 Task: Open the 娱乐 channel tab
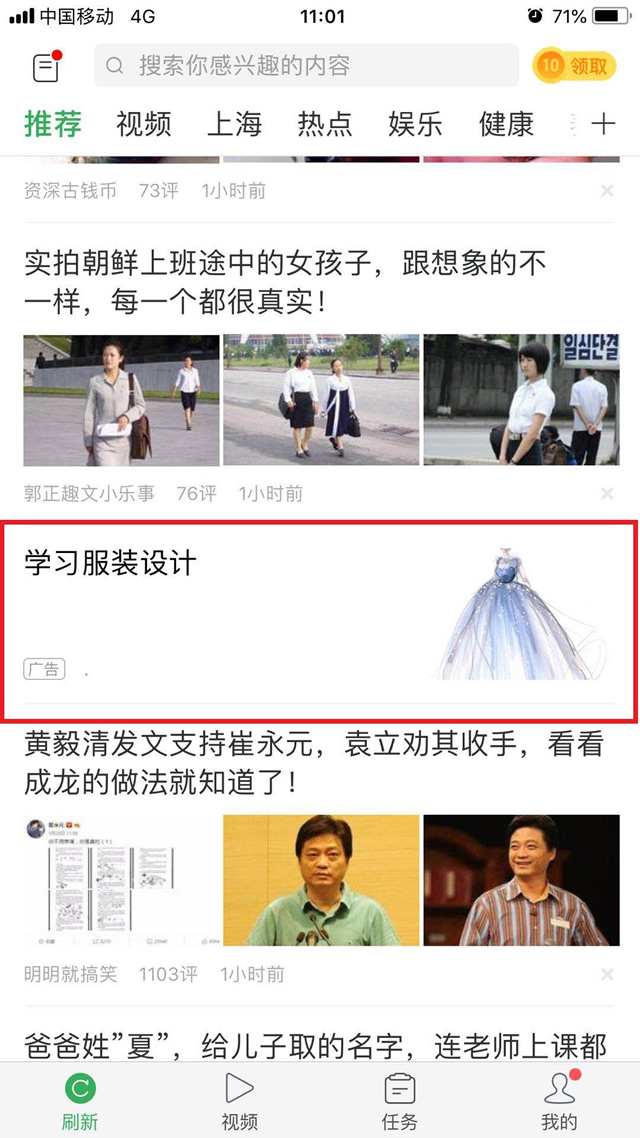415,124
